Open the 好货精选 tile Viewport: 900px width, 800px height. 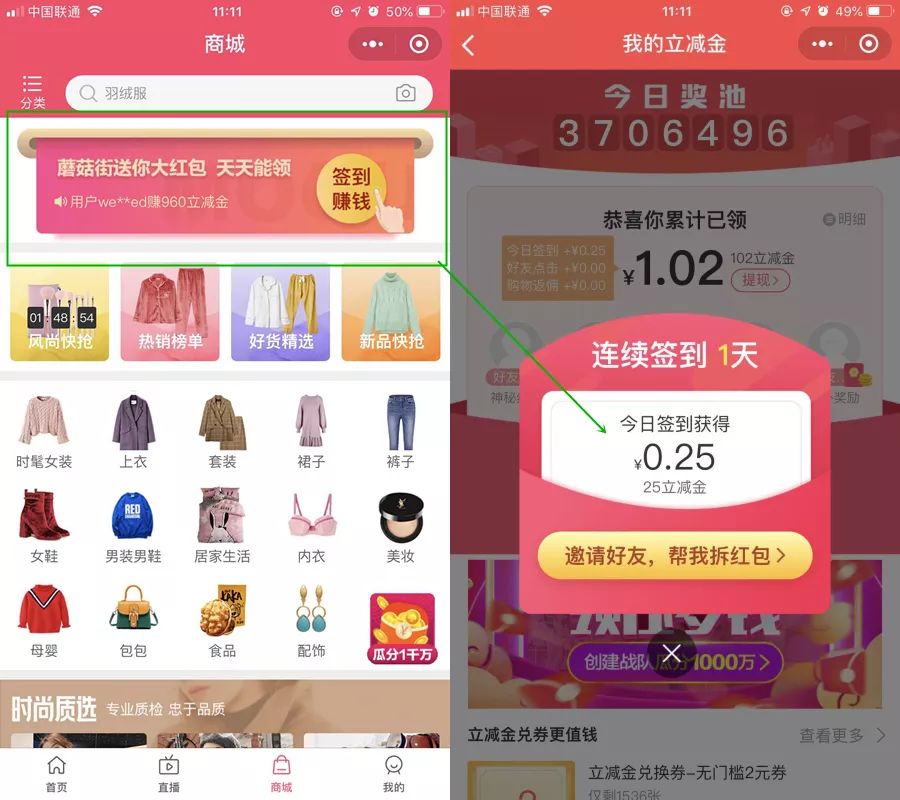pos(281,312)
